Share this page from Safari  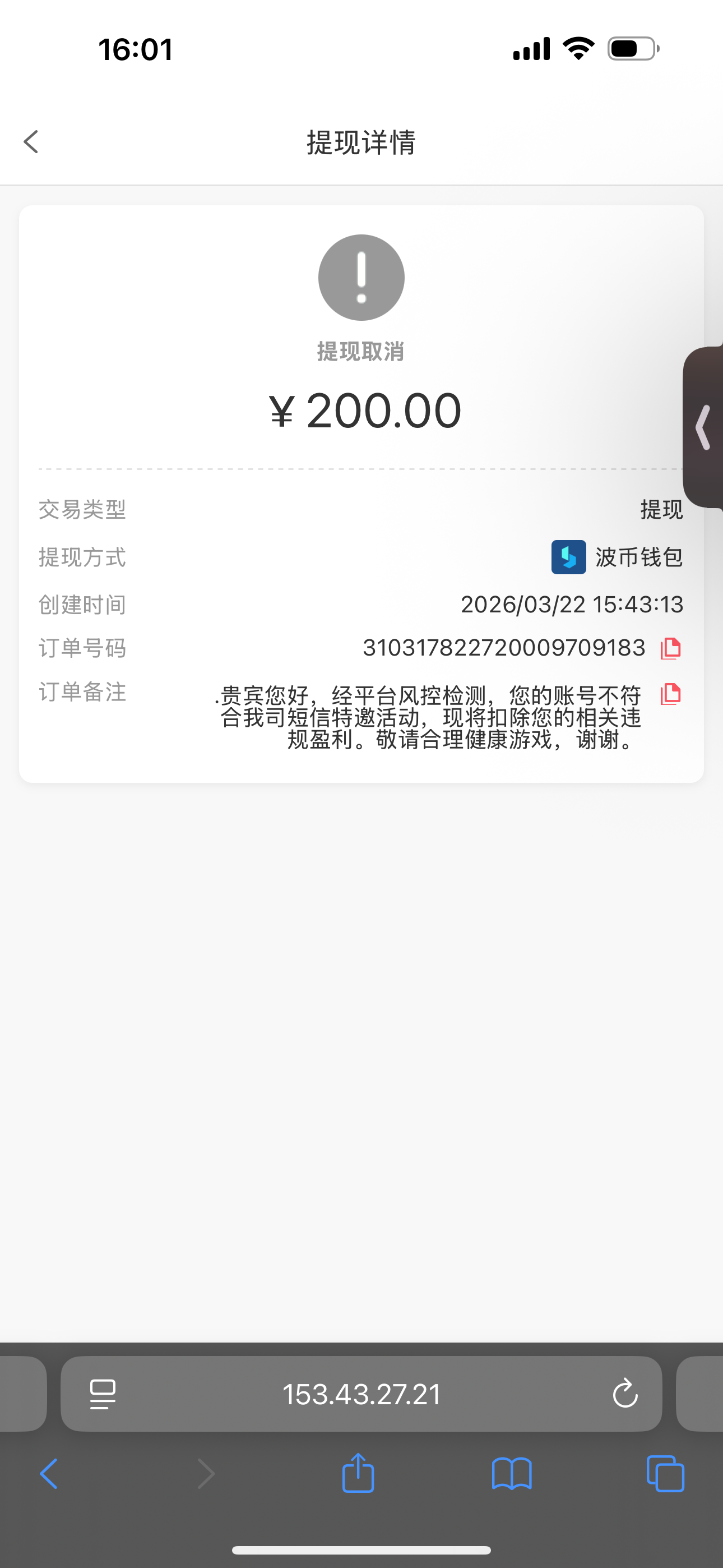[x=358, y=1473]
